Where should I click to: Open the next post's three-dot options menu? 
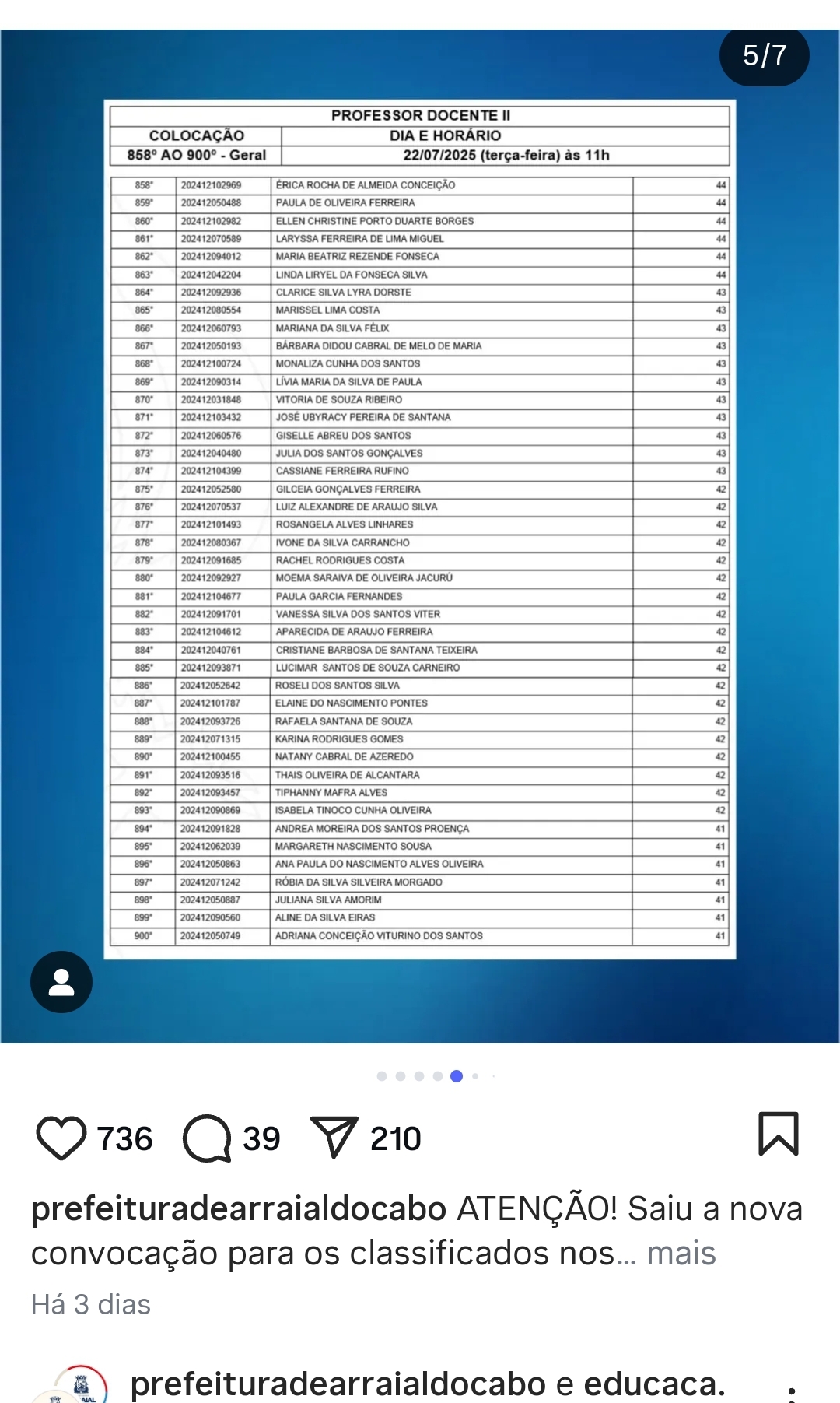click(790, 1392)
